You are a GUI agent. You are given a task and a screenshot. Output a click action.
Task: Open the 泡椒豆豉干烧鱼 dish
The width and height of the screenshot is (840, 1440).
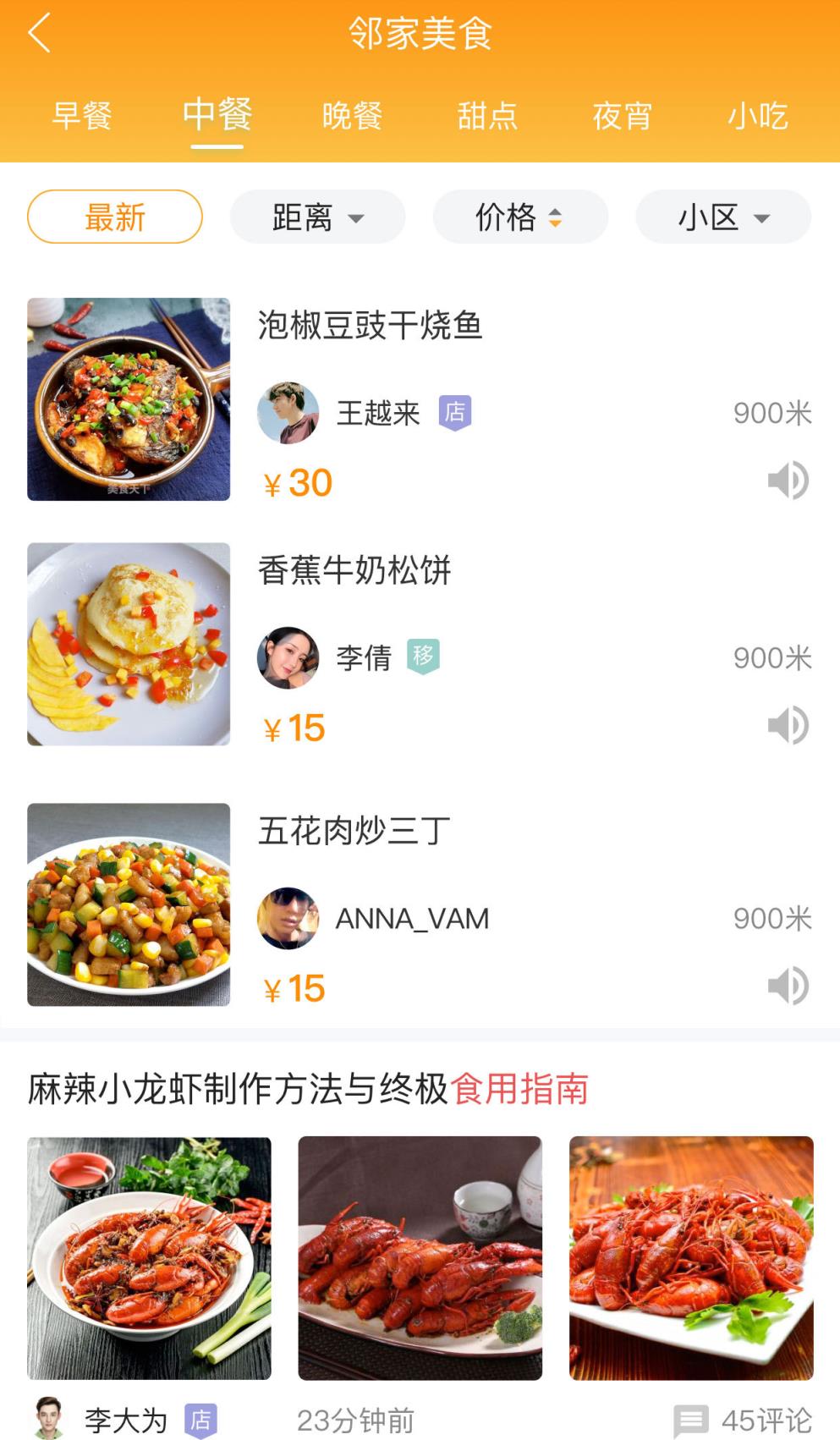point(370,325)
